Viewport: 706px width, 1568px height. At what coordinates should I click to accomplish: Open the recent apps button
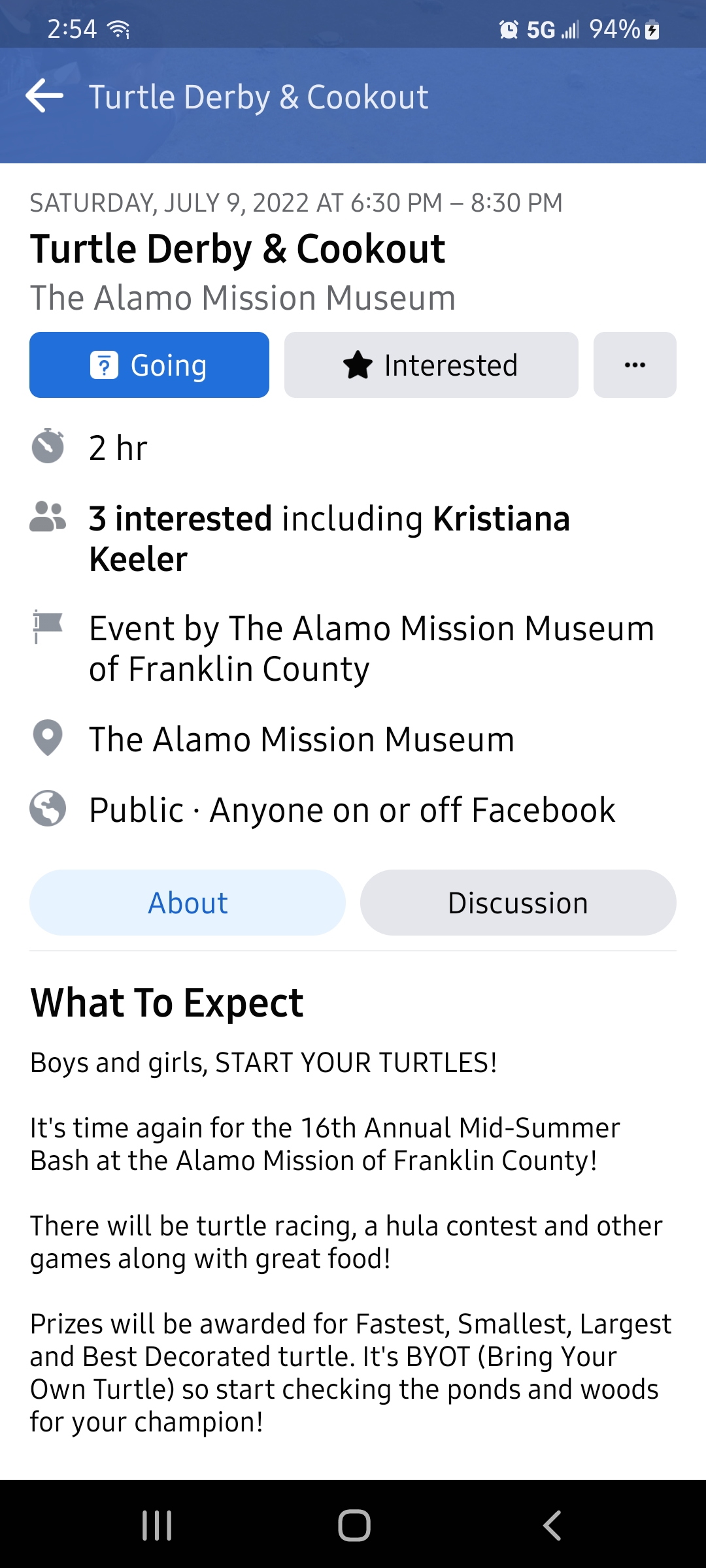point(157,1526)
